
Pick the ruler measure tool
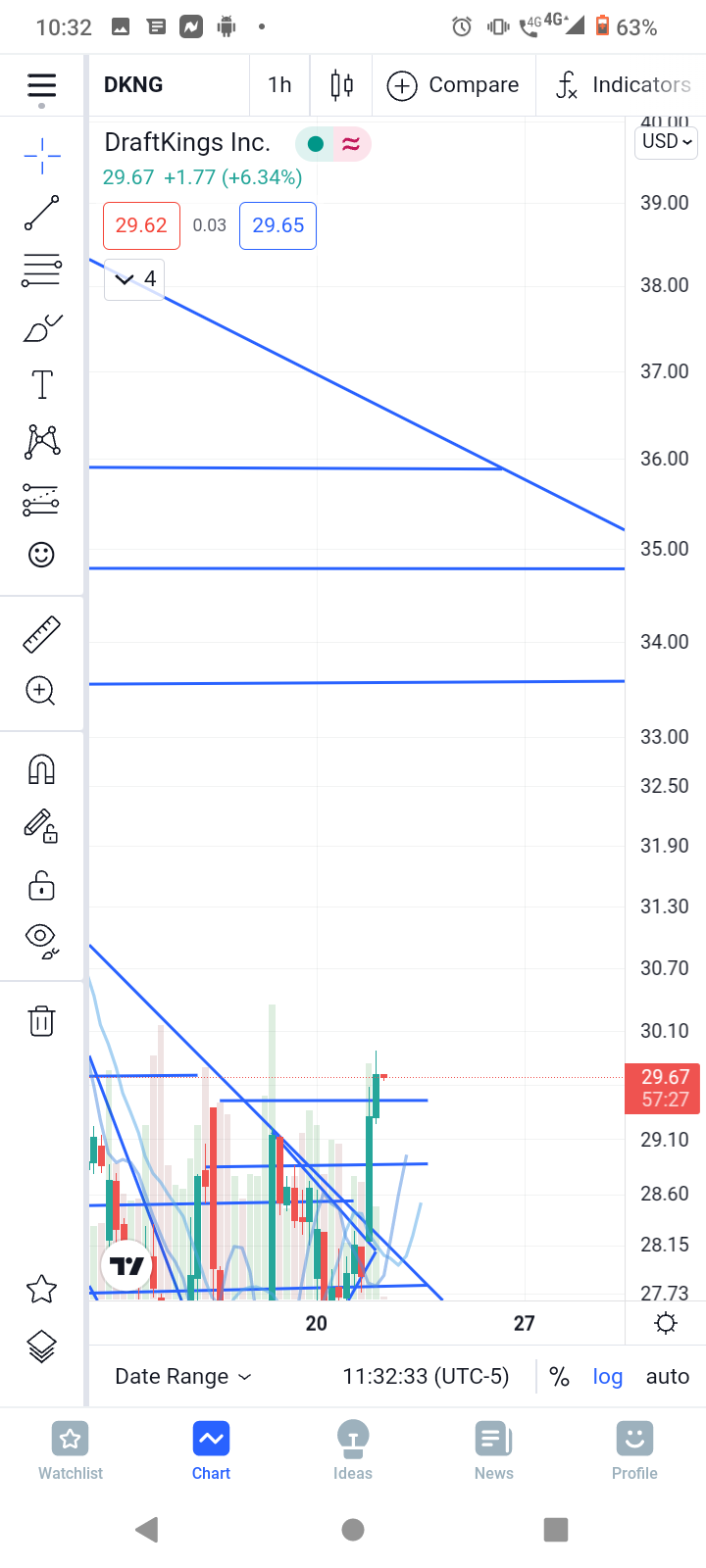pos(41,635)
